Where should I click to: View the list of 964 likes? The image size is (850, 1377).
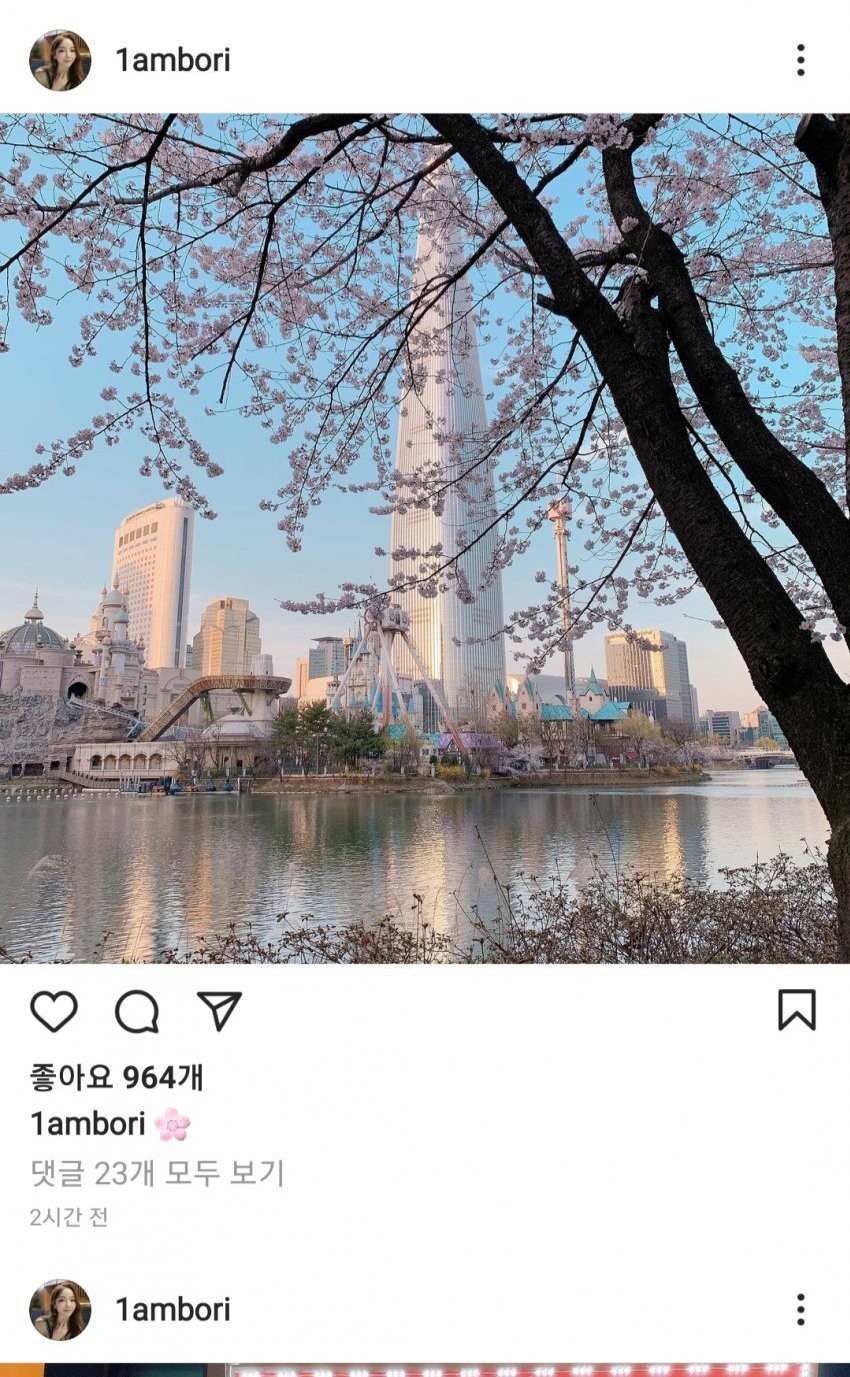point(117,1077)
